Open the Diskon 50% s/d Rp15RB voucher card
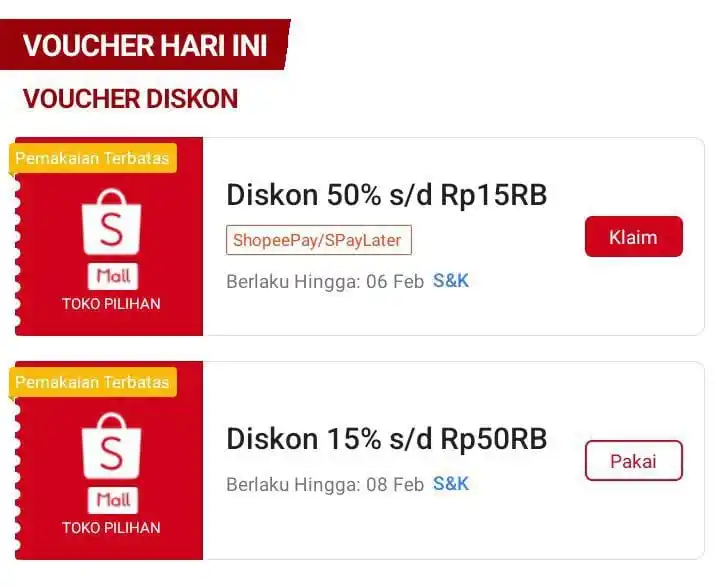Screen dimensions: 720x586 [x=386, y=195]
